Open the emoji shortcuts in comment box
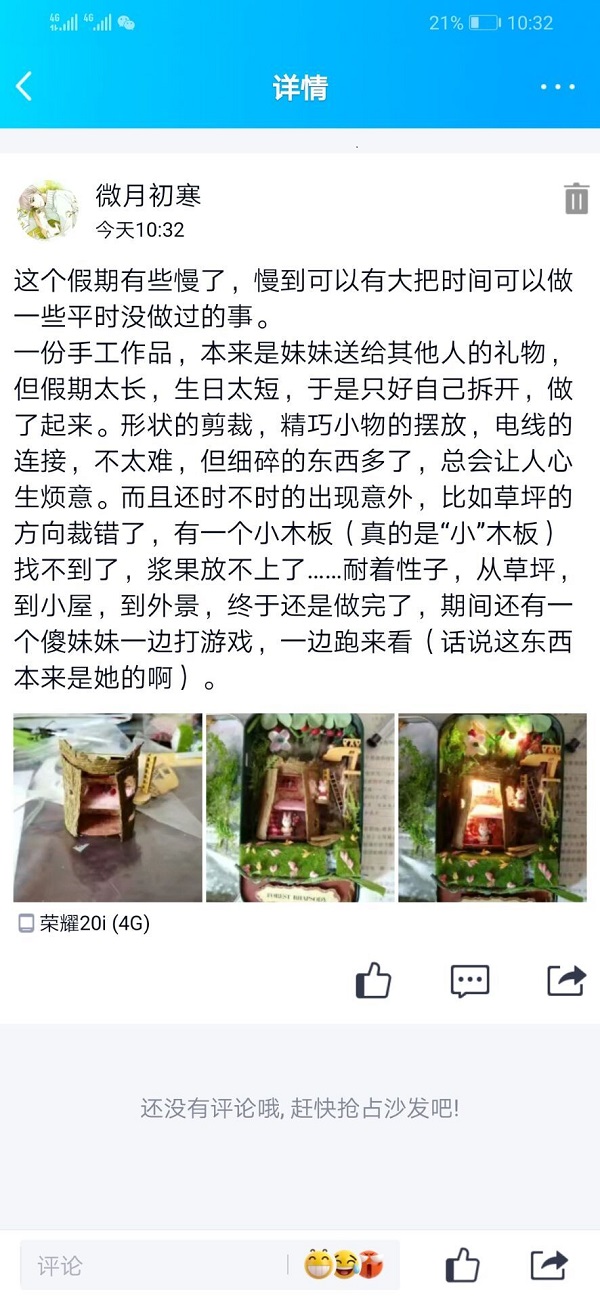Image resolution: width=600 pixels, height=1300 pixels. pos(343,1266)
